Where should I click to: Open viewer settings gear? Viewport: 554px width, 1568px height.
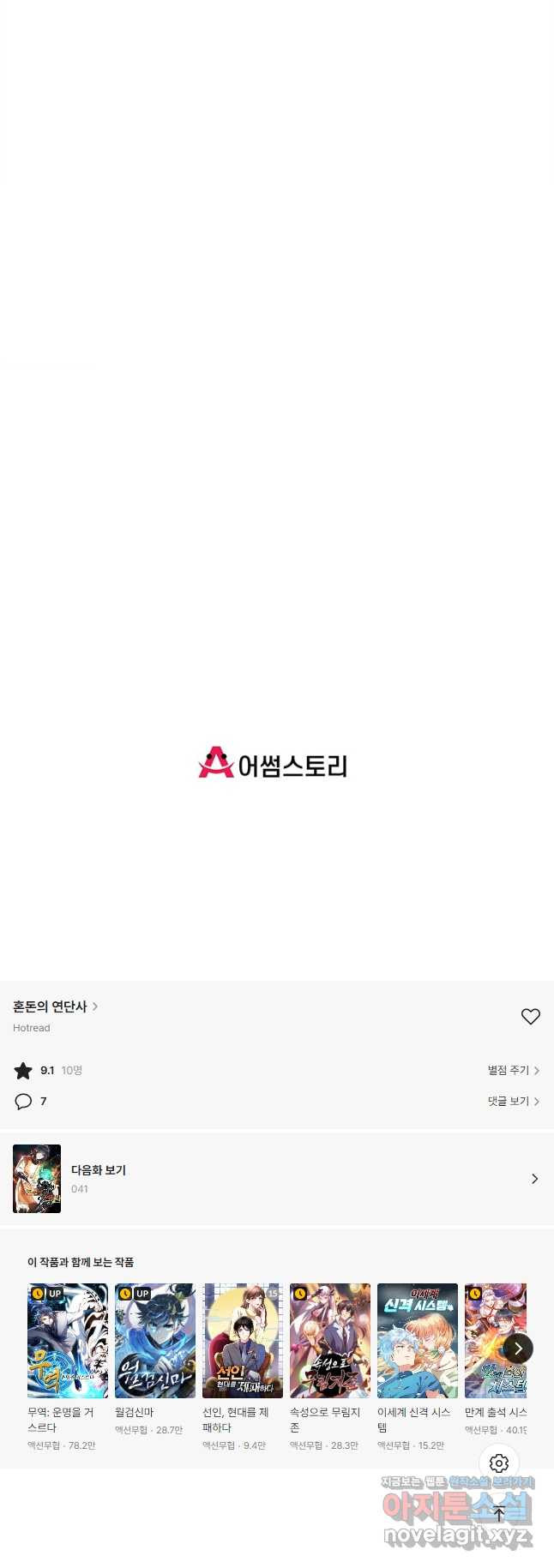[x=499, y=1463]
